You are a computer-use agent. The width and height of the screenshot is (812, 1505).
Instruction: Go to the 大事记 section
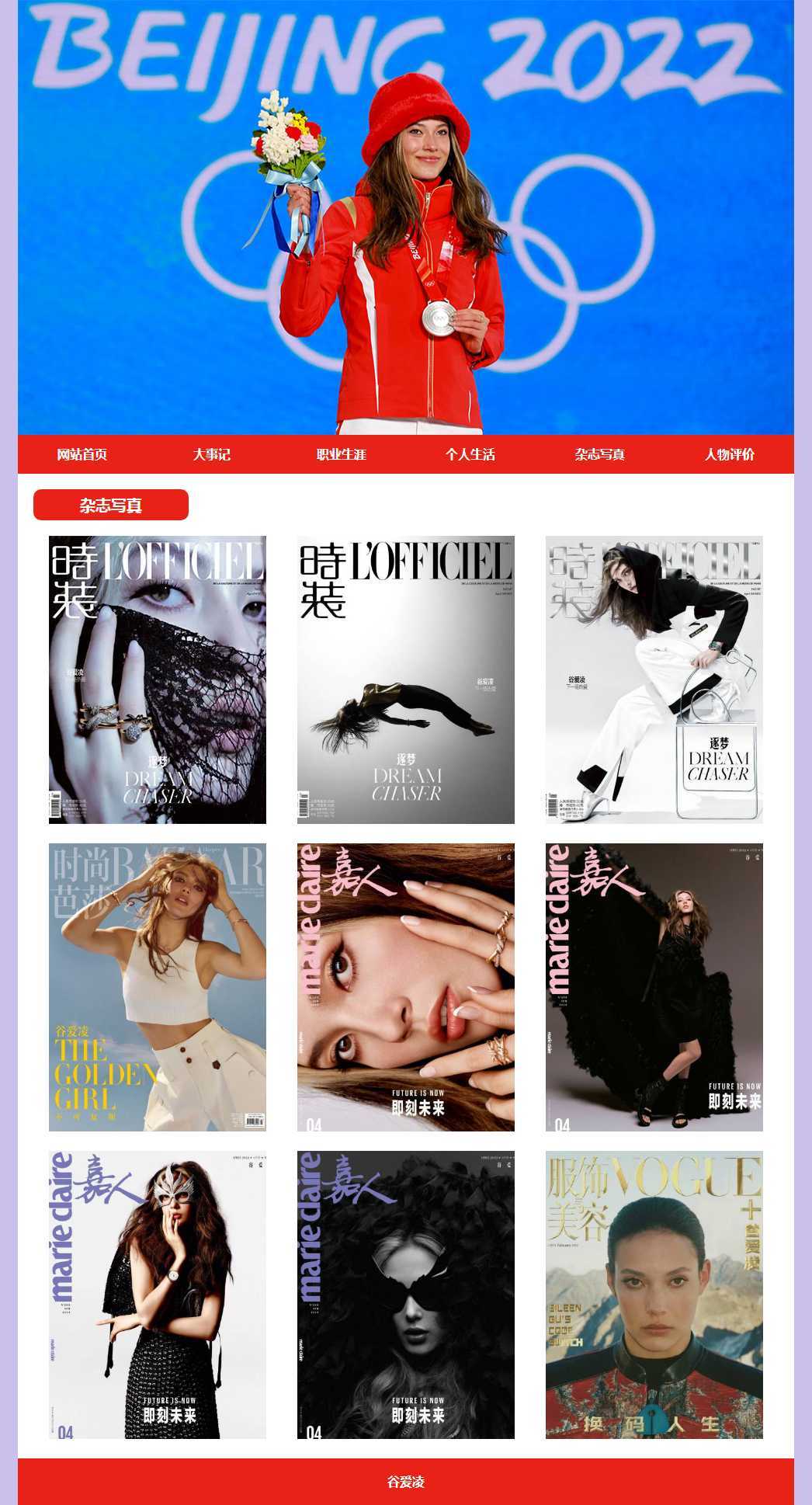[x=212, y=454]
